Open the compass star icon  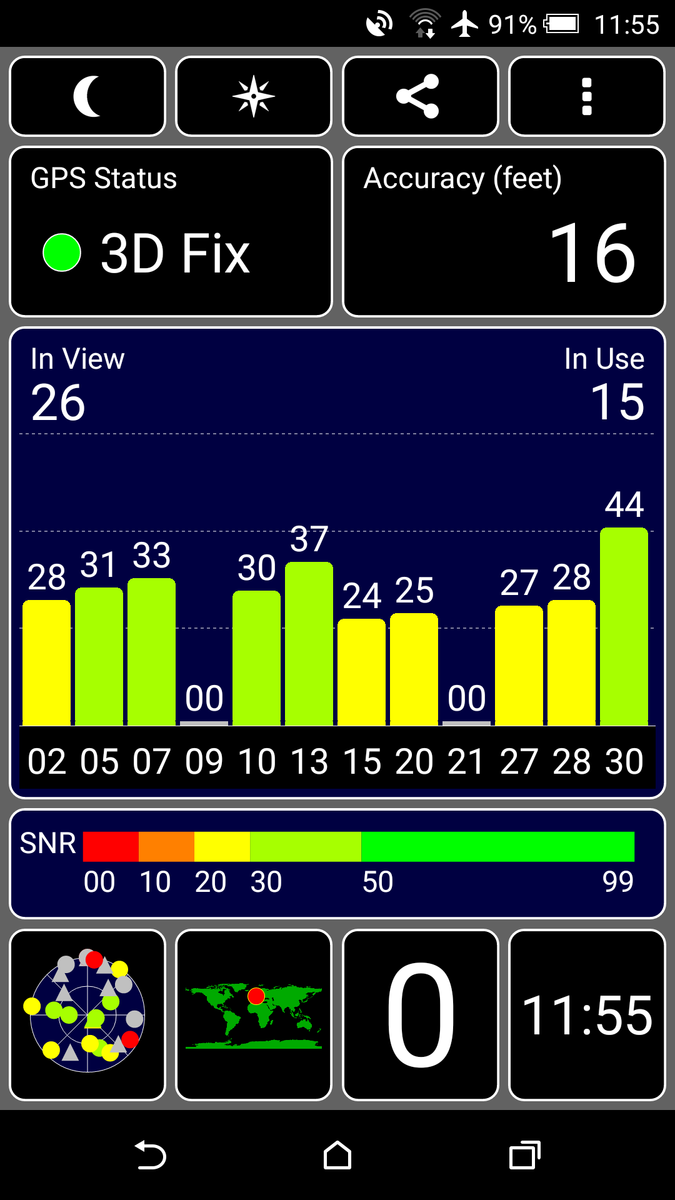tap(253, 97)
